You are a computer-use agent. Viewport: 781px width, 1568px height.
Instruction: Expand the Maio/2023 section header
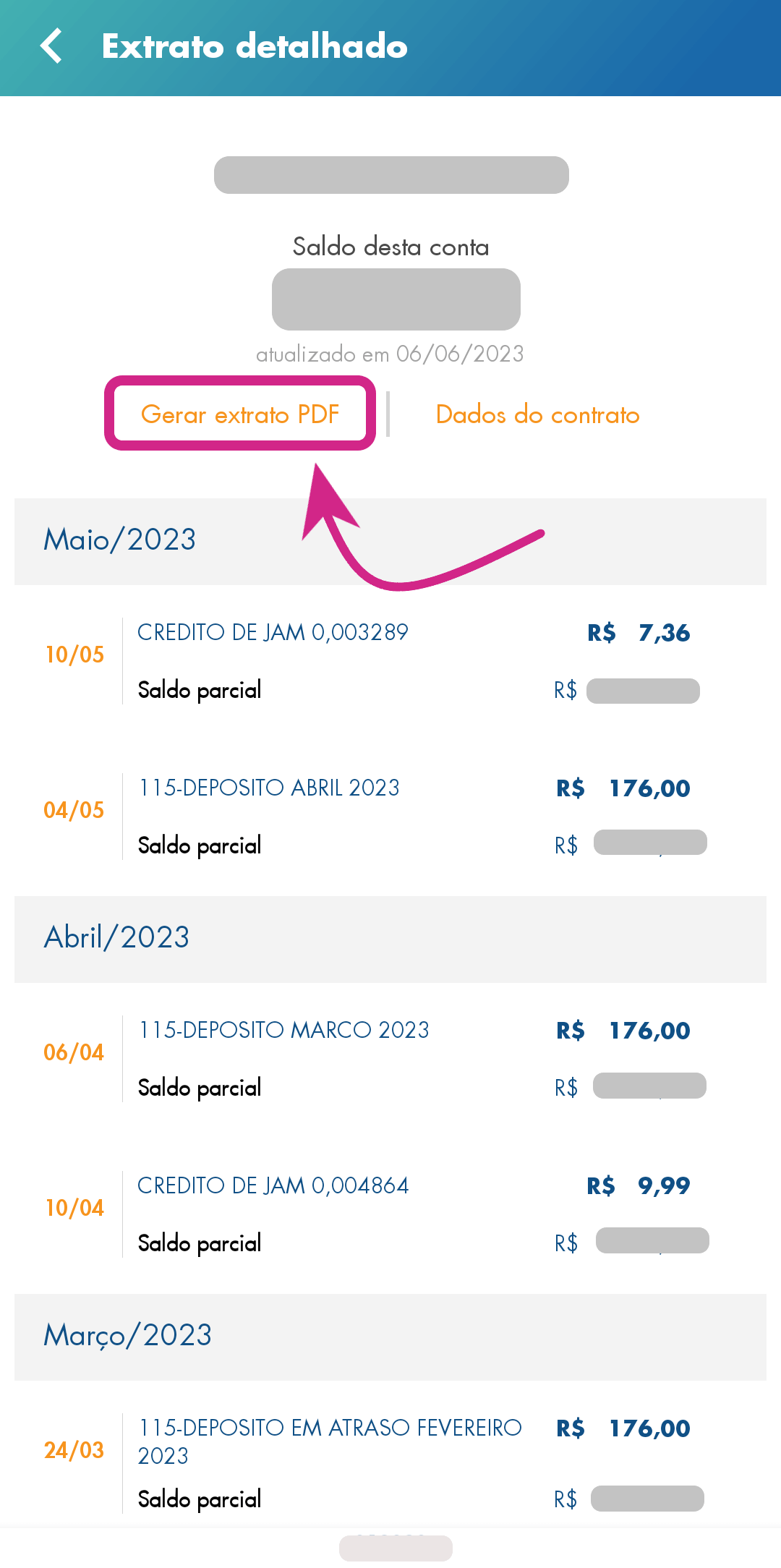120,540
